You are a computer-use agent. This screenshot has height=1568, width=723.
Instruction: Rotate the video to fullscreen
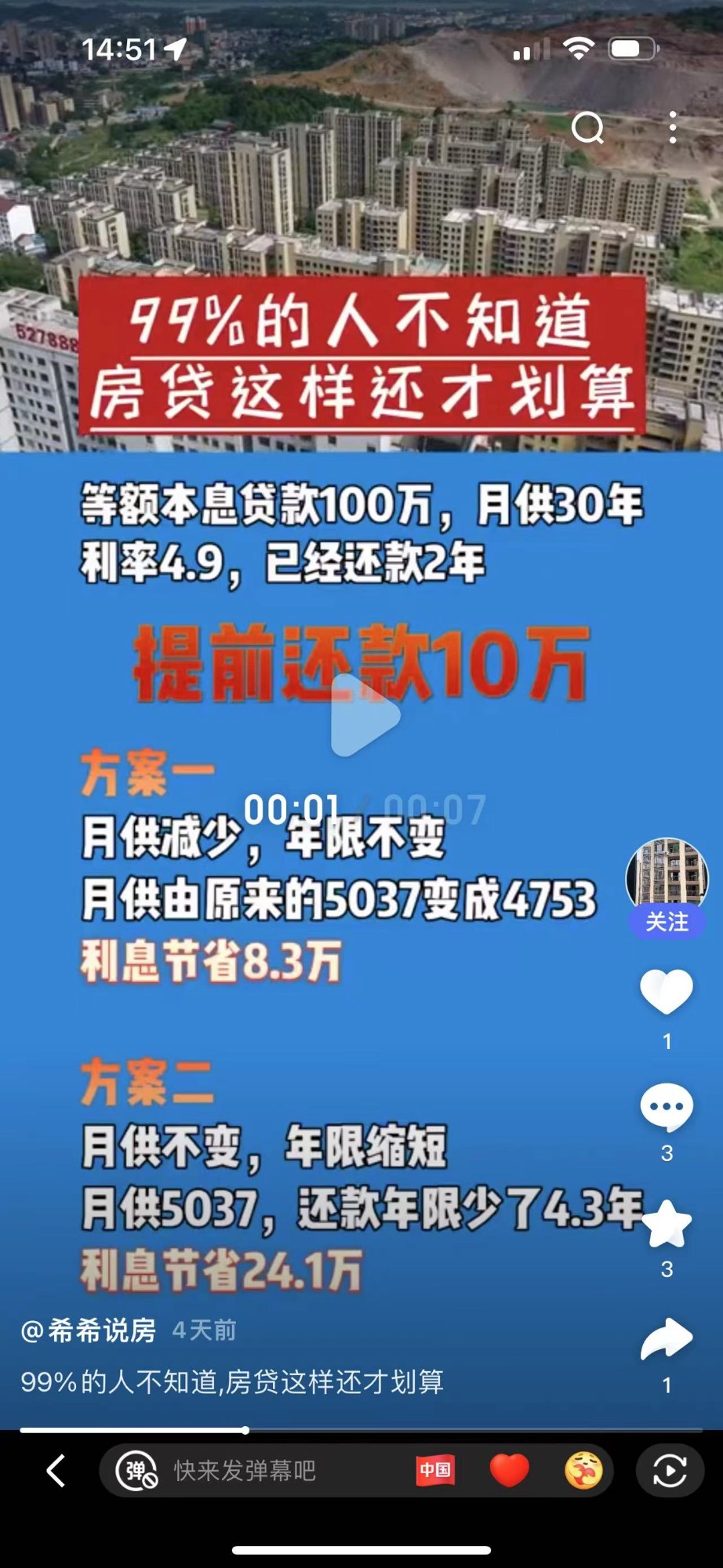(x=670, y=1471)
